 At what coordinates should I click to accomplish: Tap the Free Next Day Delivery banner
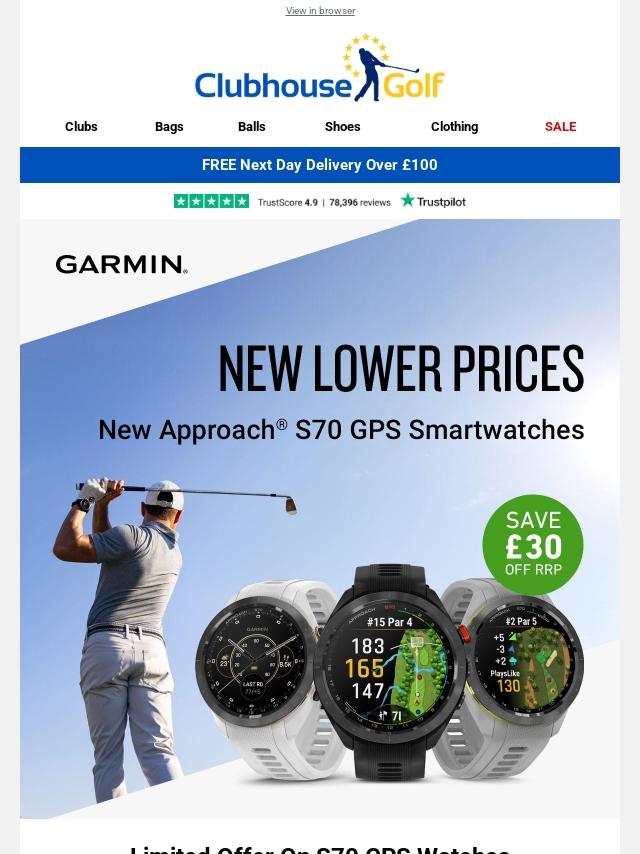tap(320, 165)
